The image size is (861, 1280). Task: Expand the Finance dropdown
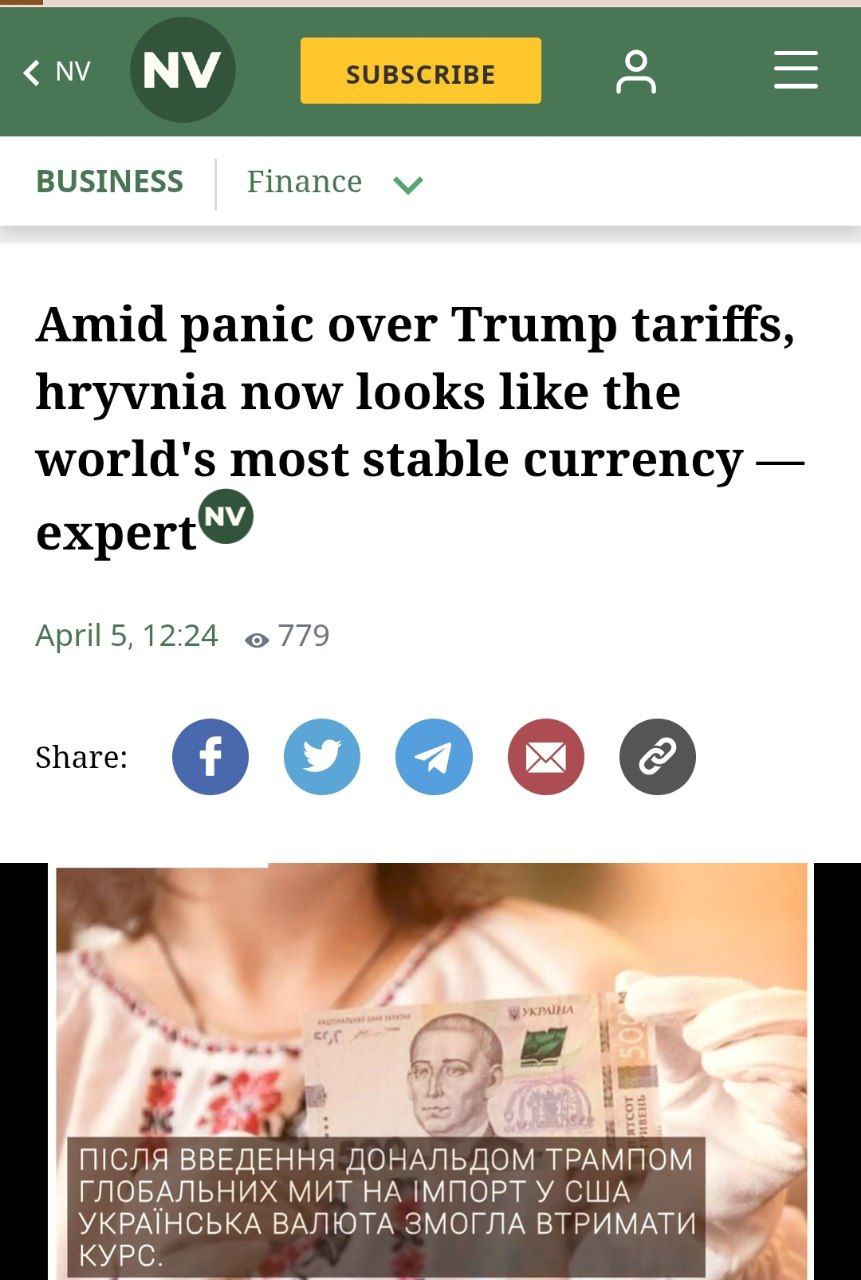(408, 184)
